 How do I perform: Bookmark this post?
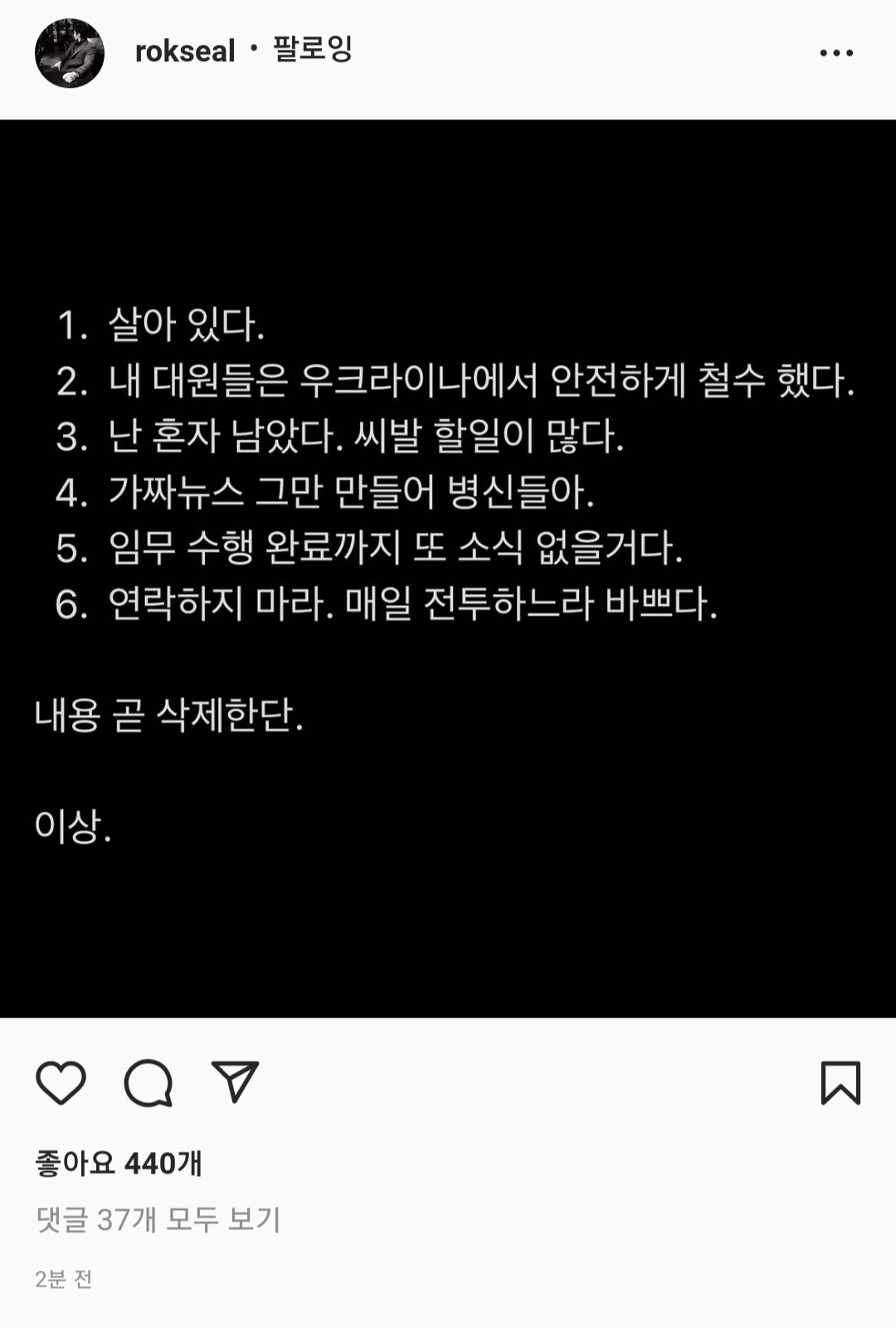click(x=840, y=1082)
